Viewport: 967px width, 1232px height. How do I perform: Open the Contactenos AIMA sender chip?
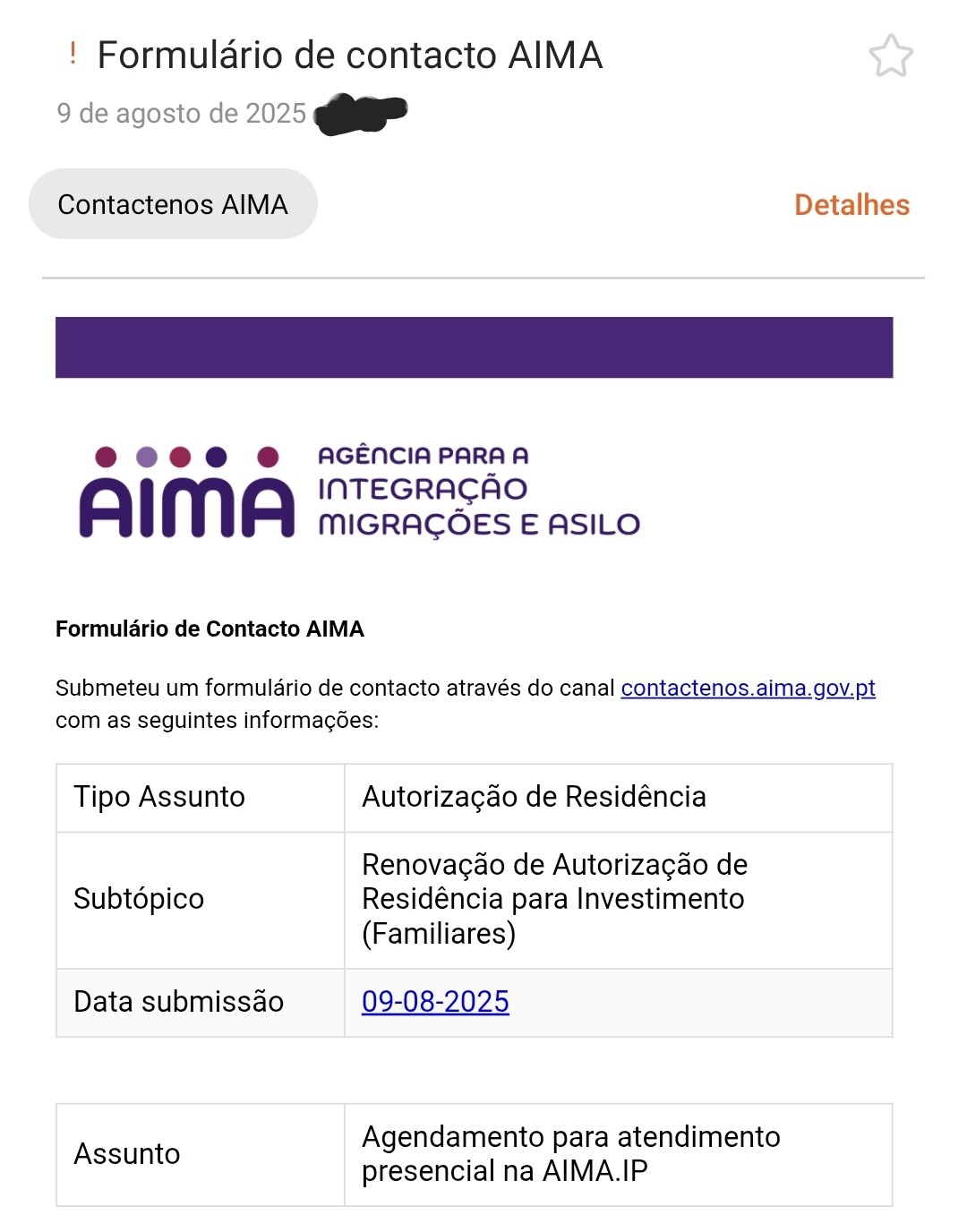(173, 204)
